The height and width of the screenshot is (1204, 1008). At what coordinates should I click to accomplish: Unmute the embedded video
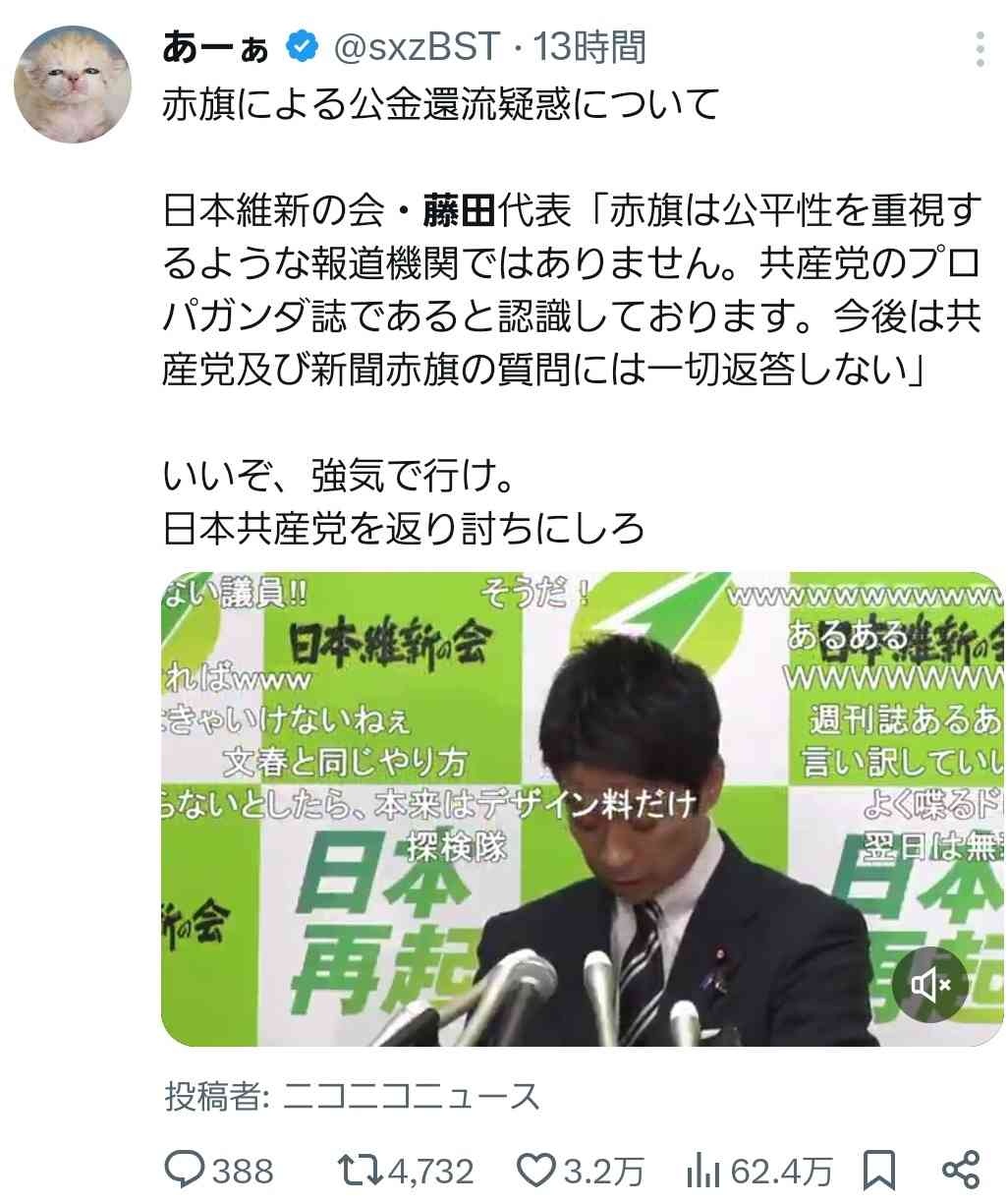(929, 984)
